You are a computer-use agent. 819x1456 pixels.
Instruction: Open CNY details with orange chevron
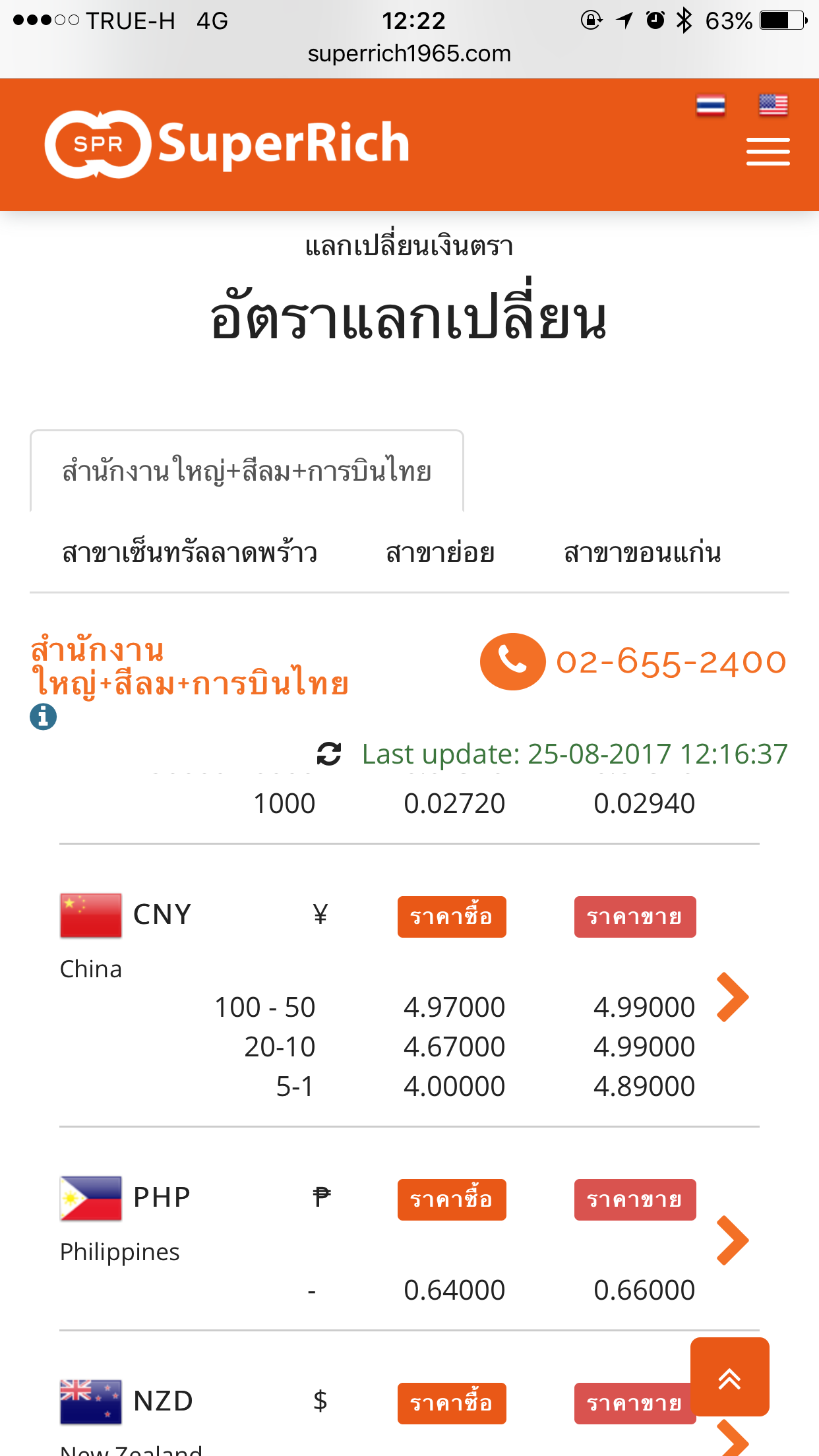[732, 997]
